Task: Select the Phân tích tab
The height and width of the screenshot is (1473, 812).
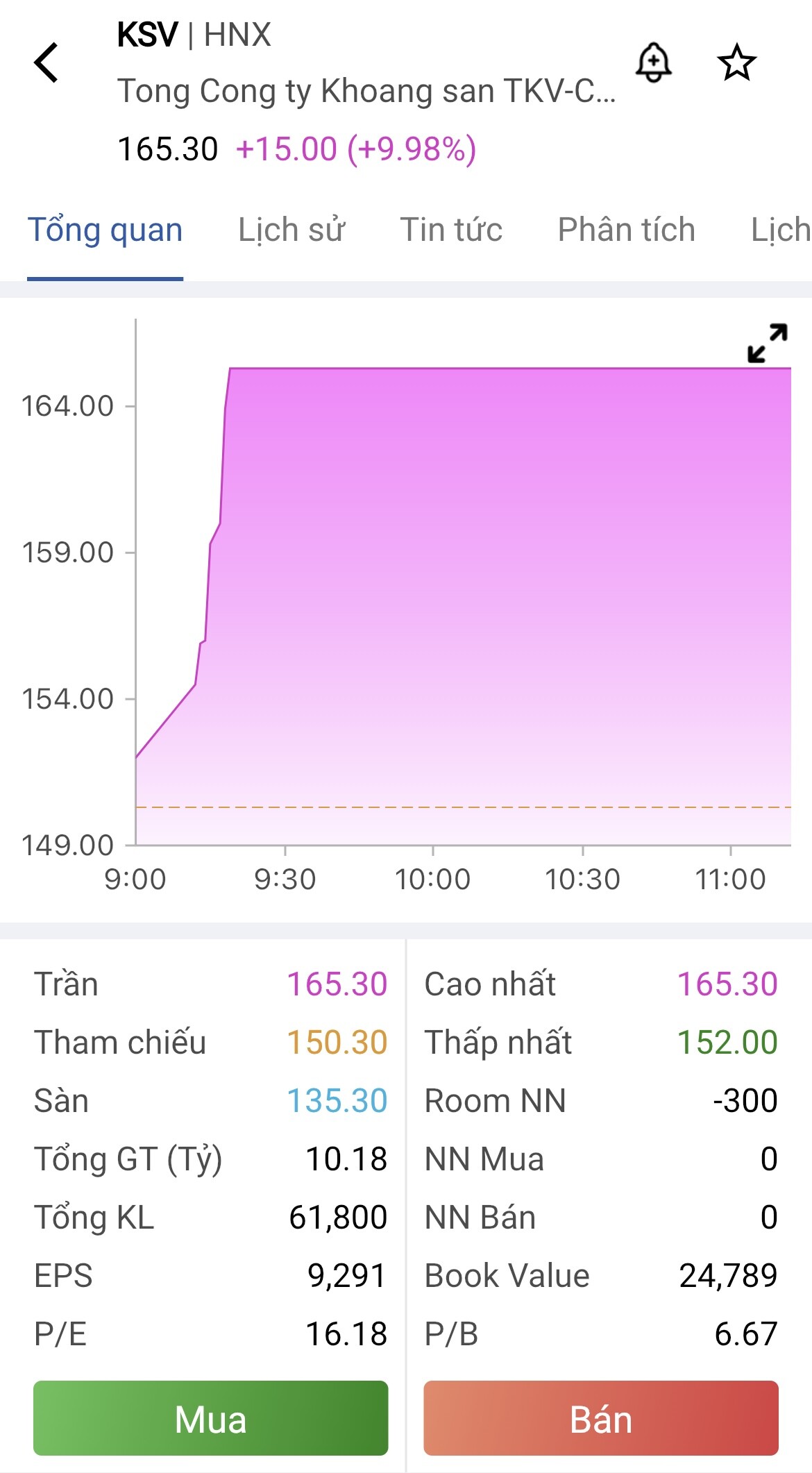Action: pos(626,230)
